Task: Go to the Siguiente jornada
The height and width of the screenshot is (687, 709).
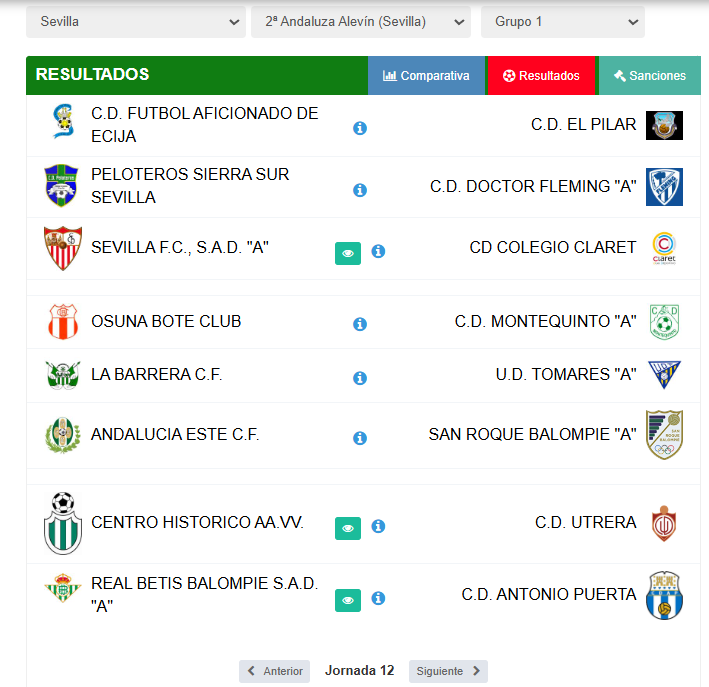Action: [x=448, y=671]
